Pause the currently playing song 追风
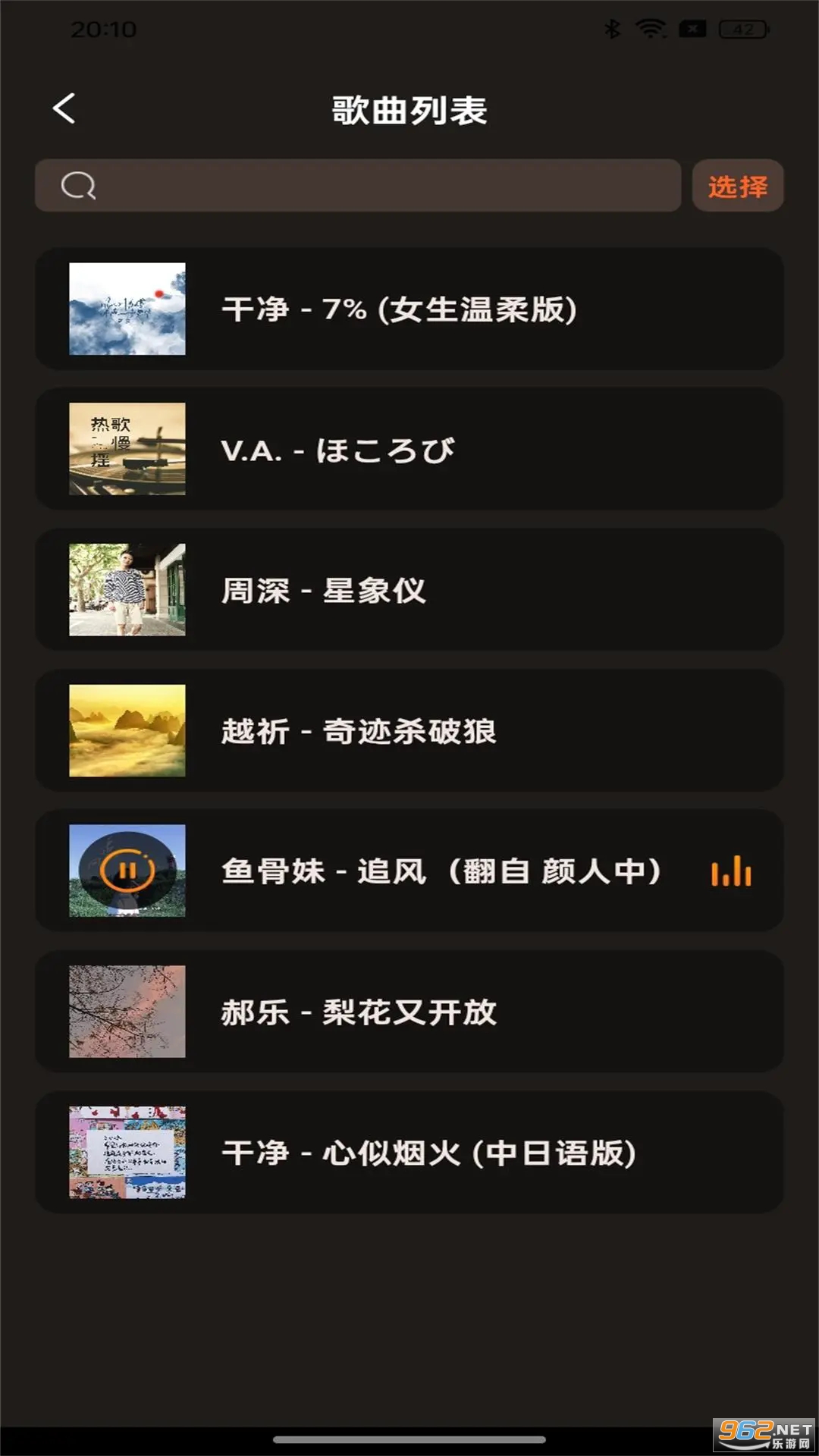 coord(126,871)
